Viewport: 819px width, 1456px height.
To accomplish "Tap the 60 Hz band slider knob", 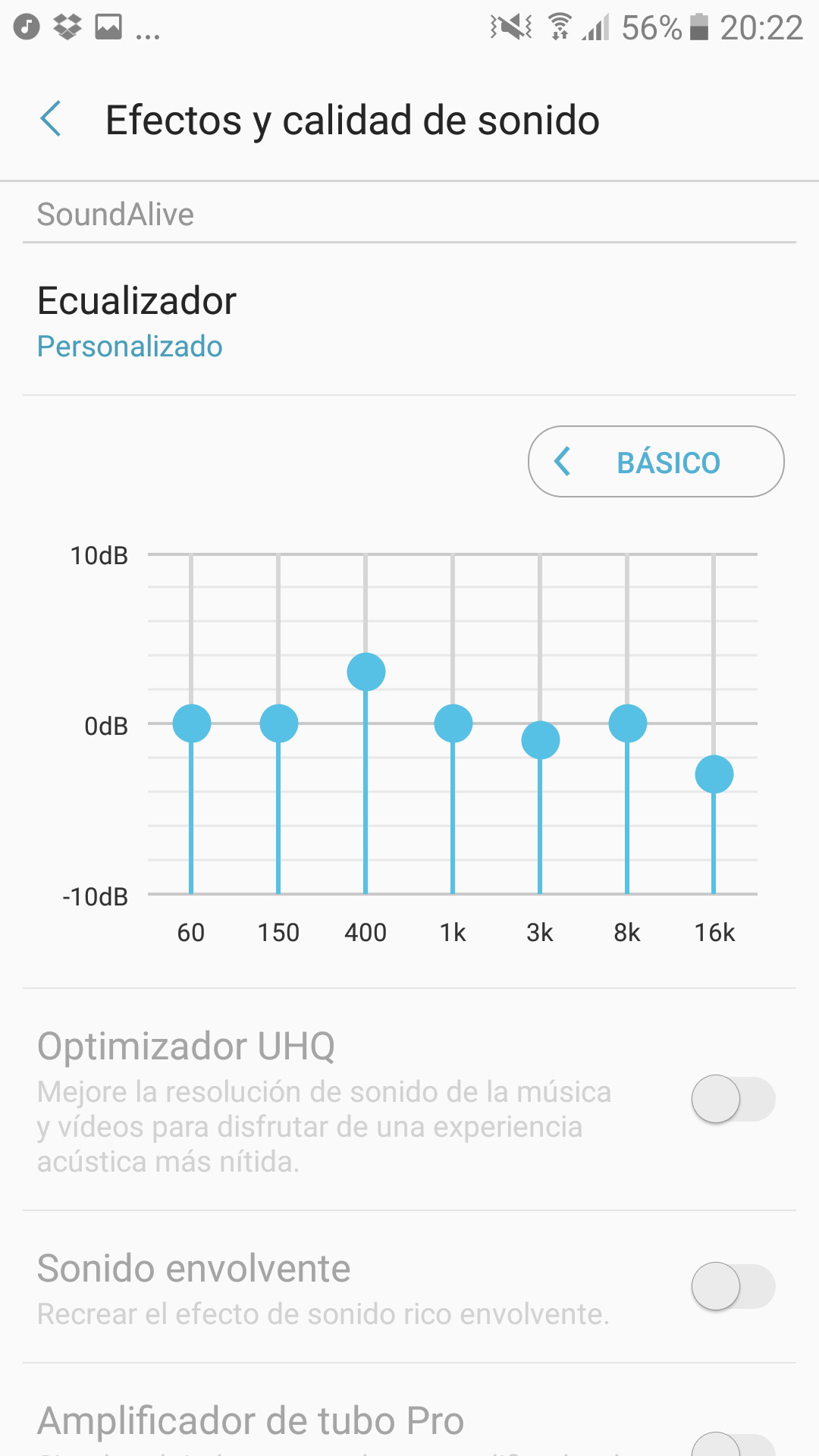I will (192, 723).
